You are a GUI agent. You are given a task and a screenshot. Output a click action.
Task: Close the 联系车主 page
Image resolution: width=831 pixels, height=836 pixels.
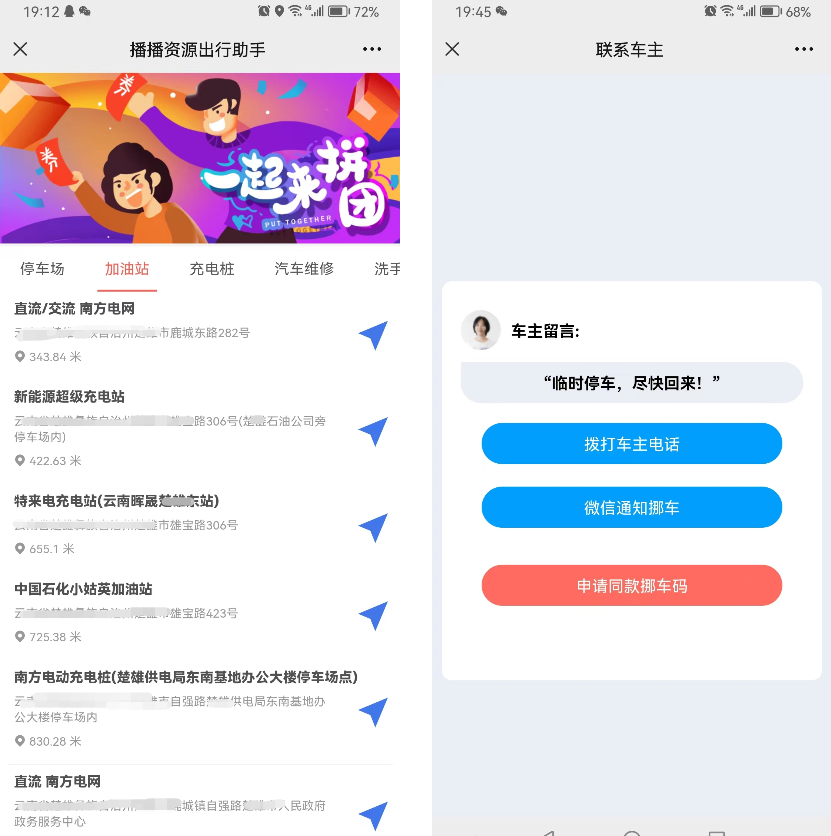(x=452, y=49)
